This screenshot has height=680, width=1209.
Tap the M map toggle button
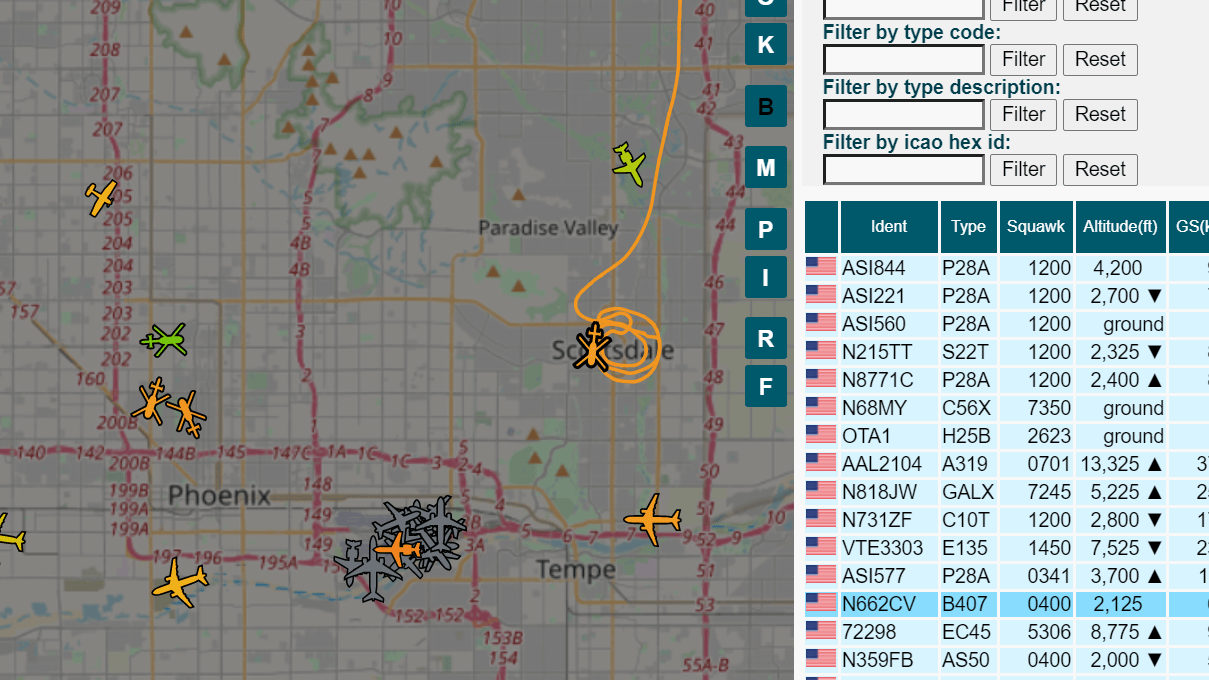[x=766, y=167]
